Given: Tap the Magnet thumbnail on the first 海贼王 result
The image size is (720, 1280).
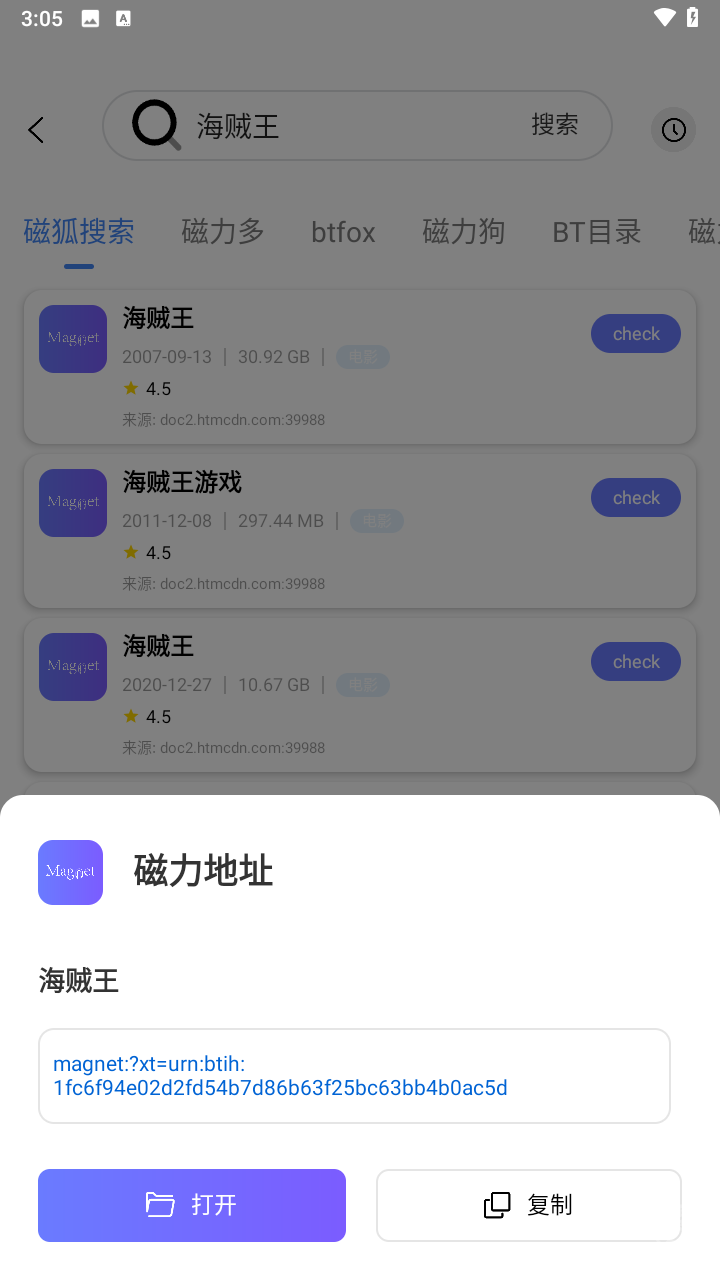Looking at the screenshot, I should 72,339.
